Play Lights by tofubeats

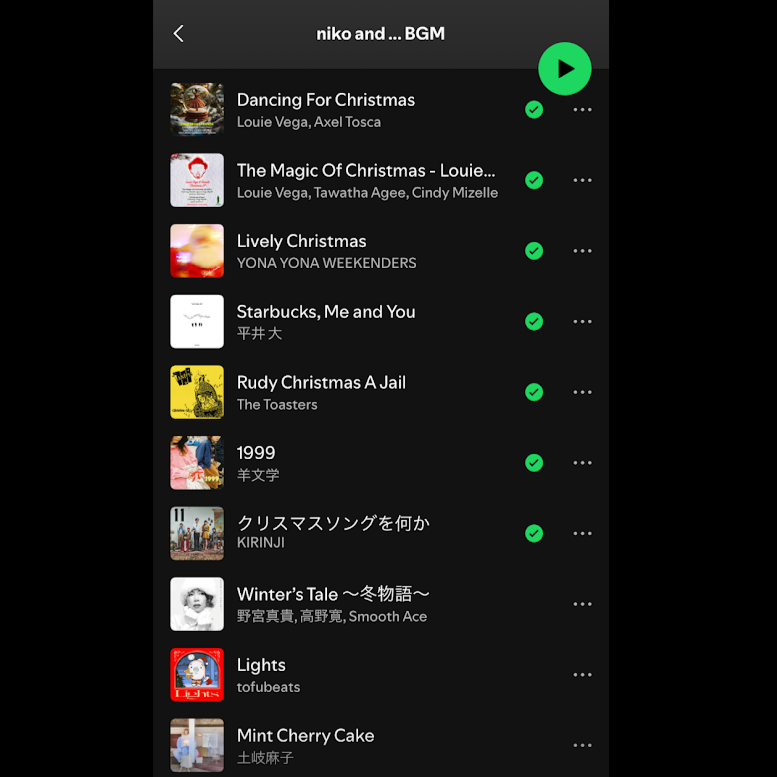261,674
